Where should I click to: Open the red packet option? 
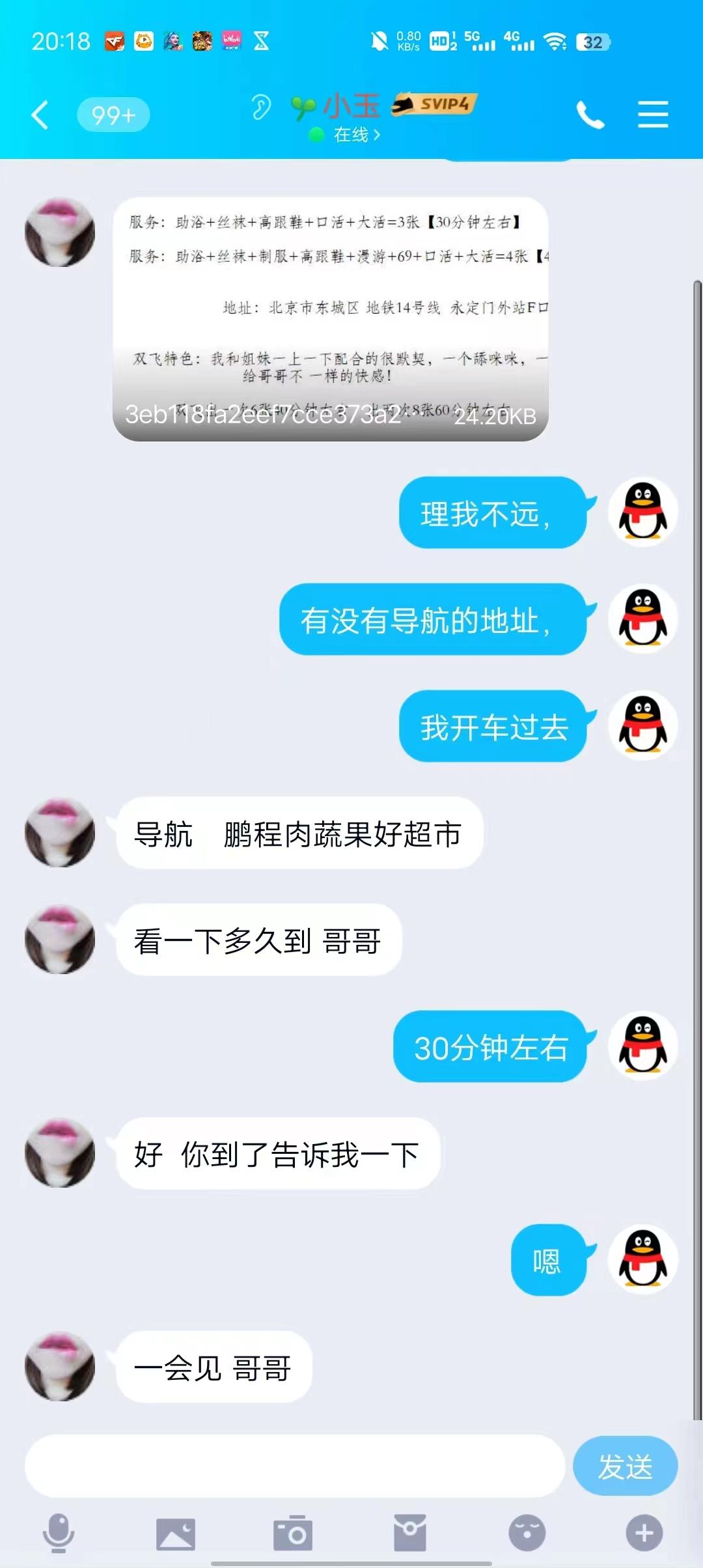(x=410, y=1532)
